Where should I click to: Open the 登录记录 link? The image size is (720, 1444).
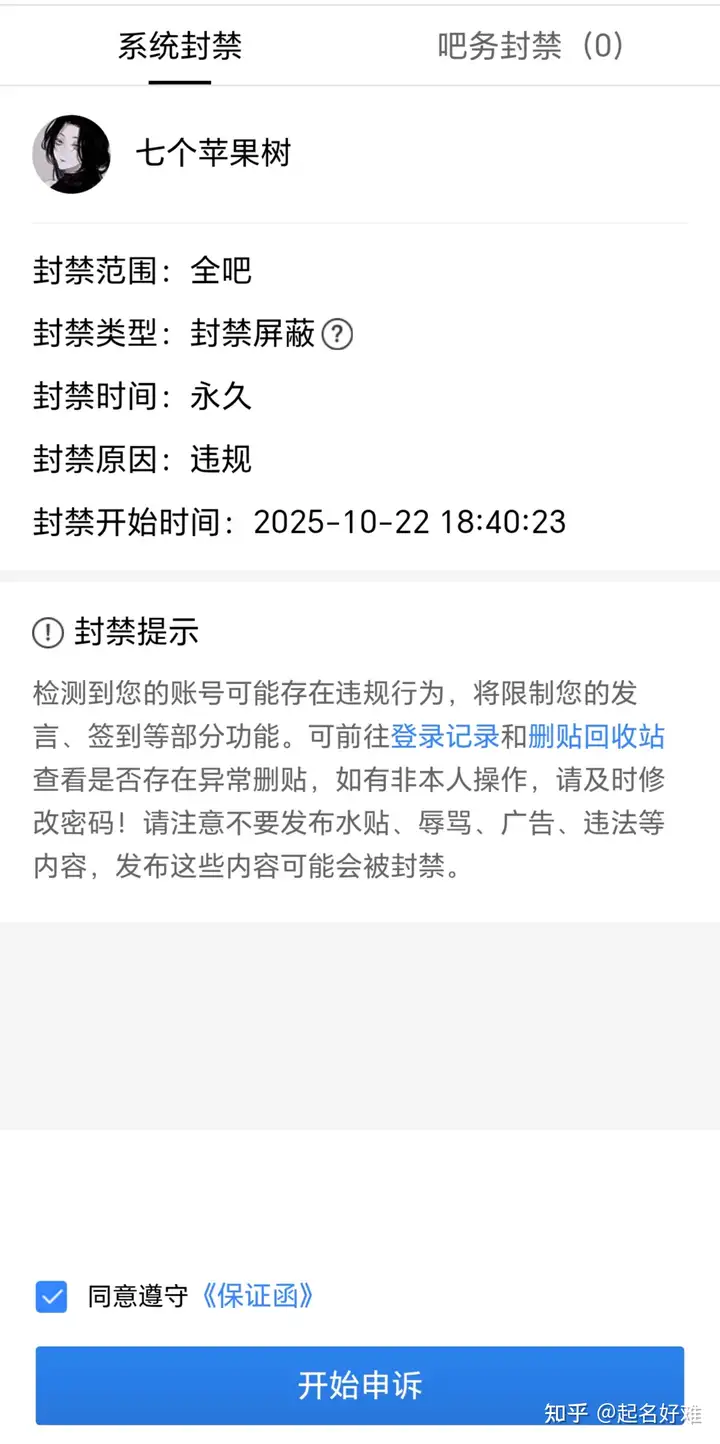pos(444,737)
